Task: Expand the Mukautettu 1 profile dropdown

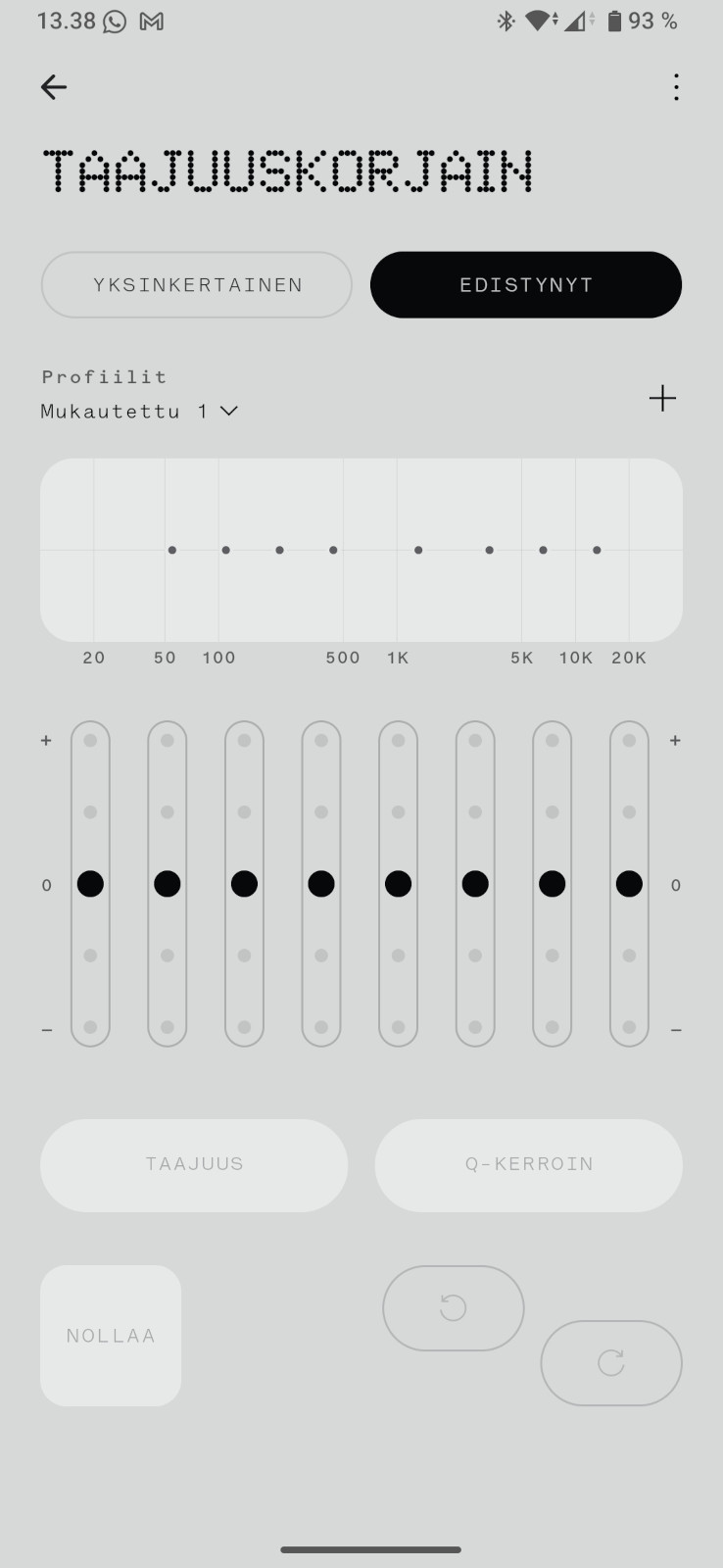Action: [x=140, y=412]
